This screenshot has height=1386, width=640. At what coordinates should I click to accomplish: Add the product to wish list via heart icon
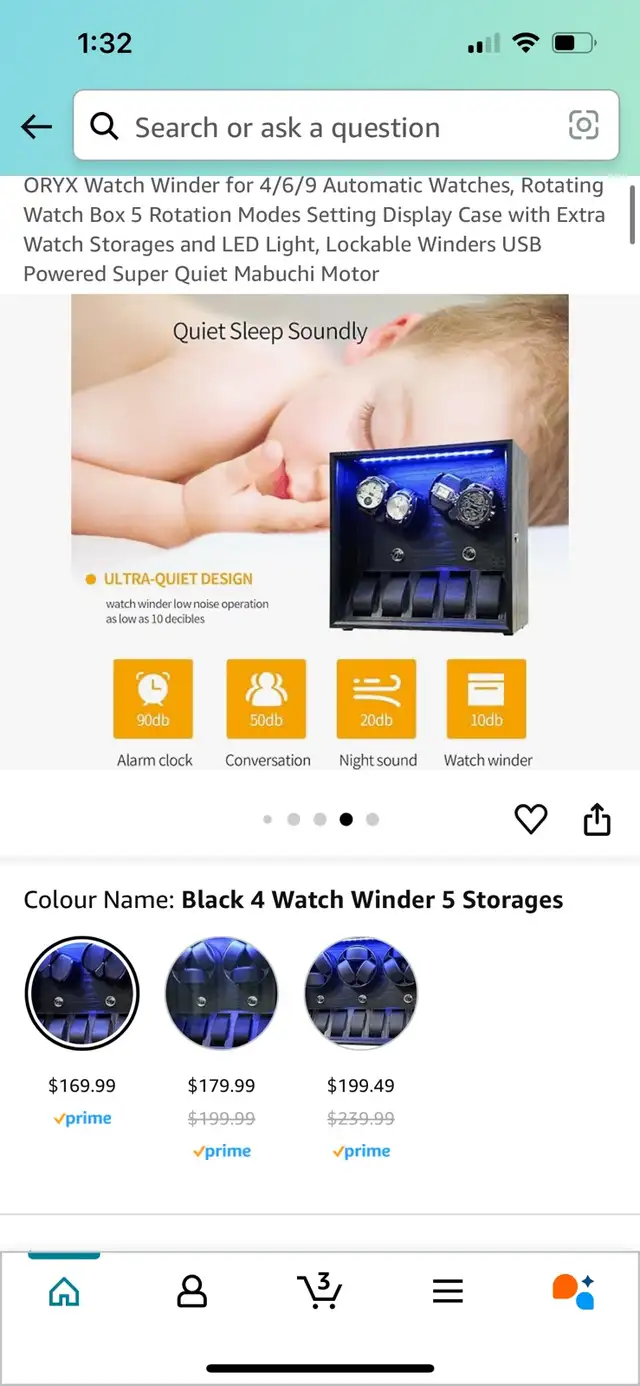click(530, 819)
